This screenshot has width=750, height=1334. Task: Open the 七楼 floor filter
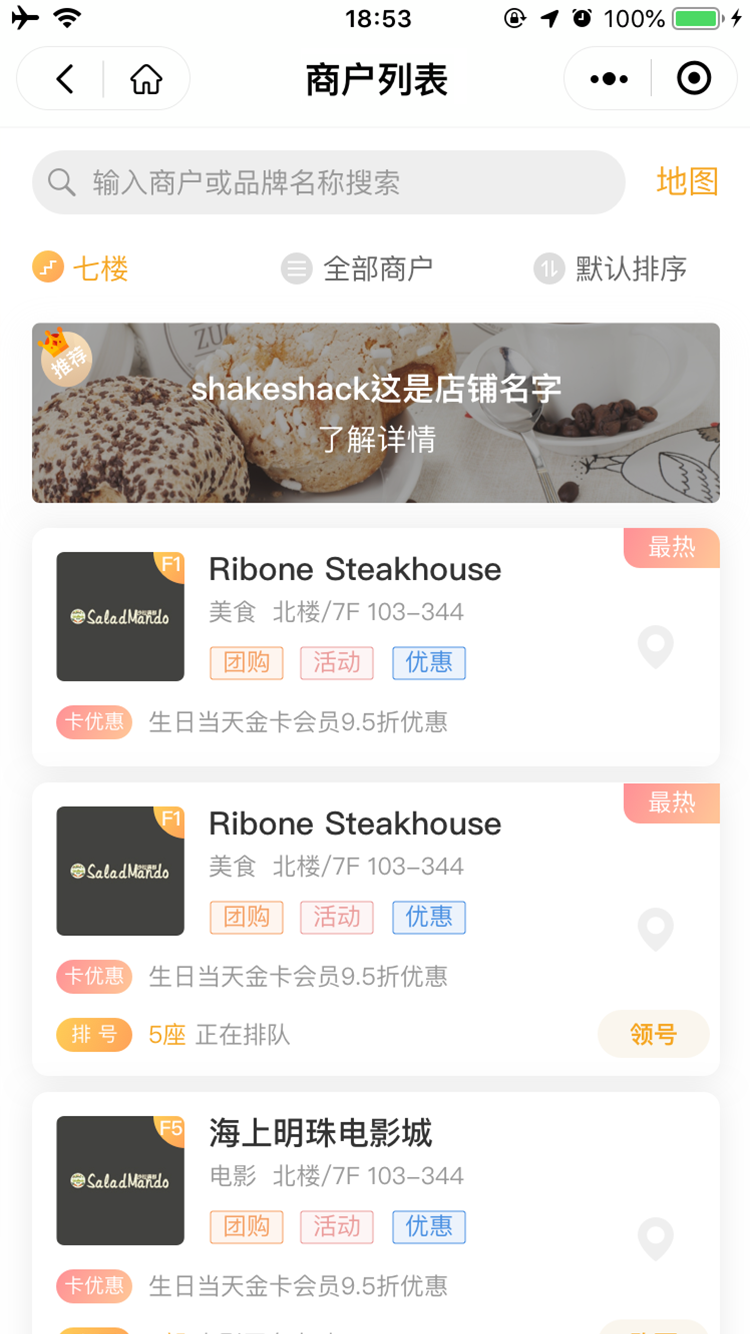81,268
